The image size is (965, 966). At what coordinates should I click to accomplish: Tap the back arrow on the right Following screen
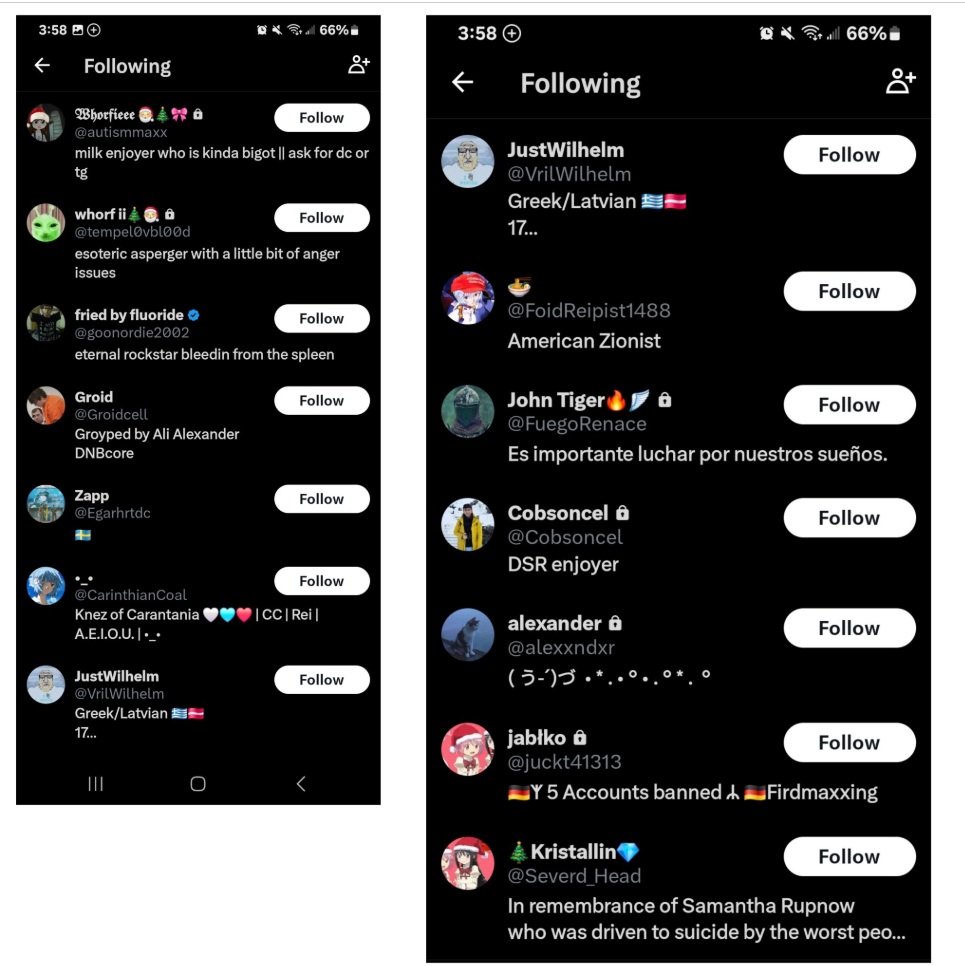coord(462,84)
